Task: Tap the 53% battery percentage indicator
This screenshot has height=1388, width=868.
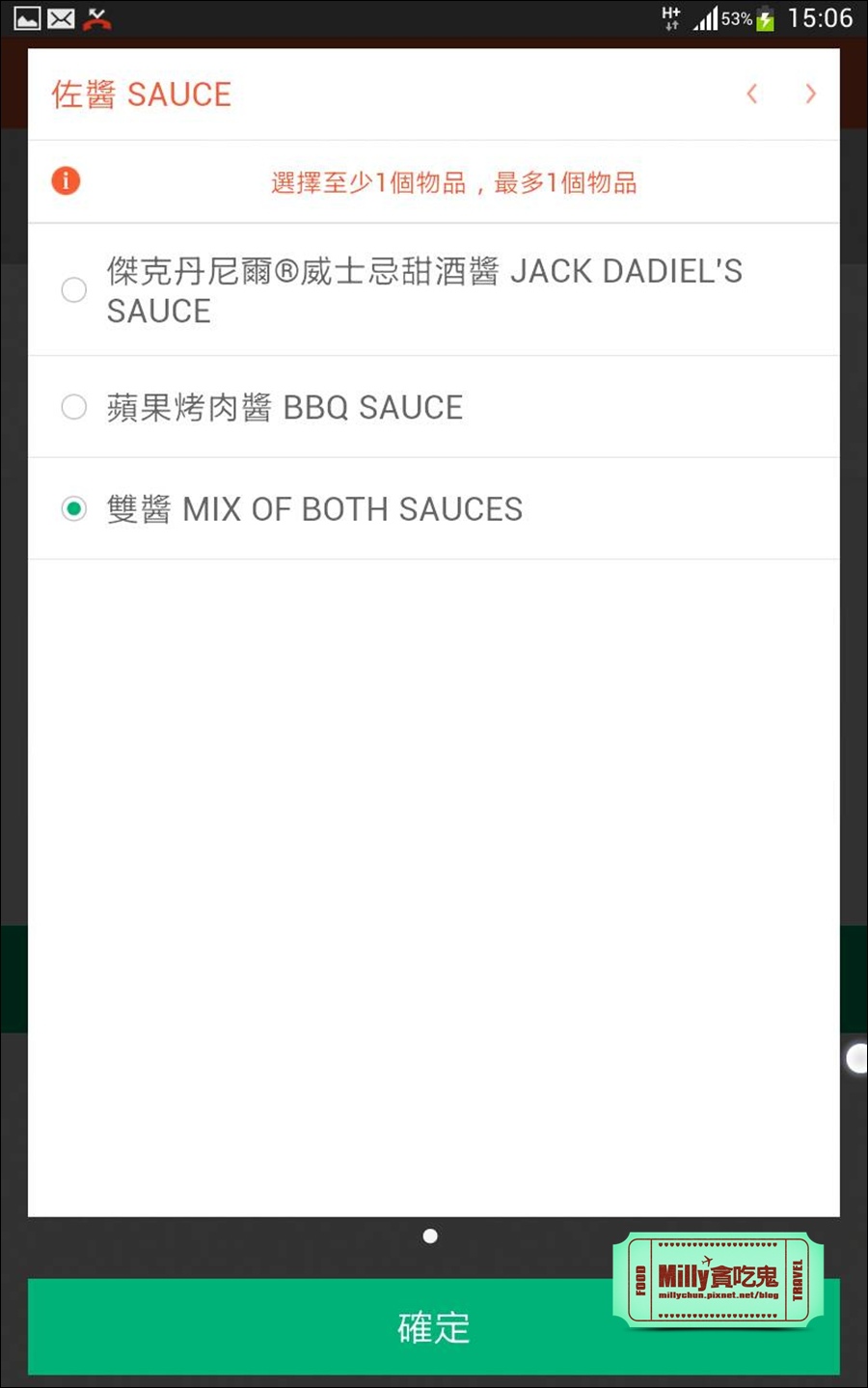Action: coord(735,17)
